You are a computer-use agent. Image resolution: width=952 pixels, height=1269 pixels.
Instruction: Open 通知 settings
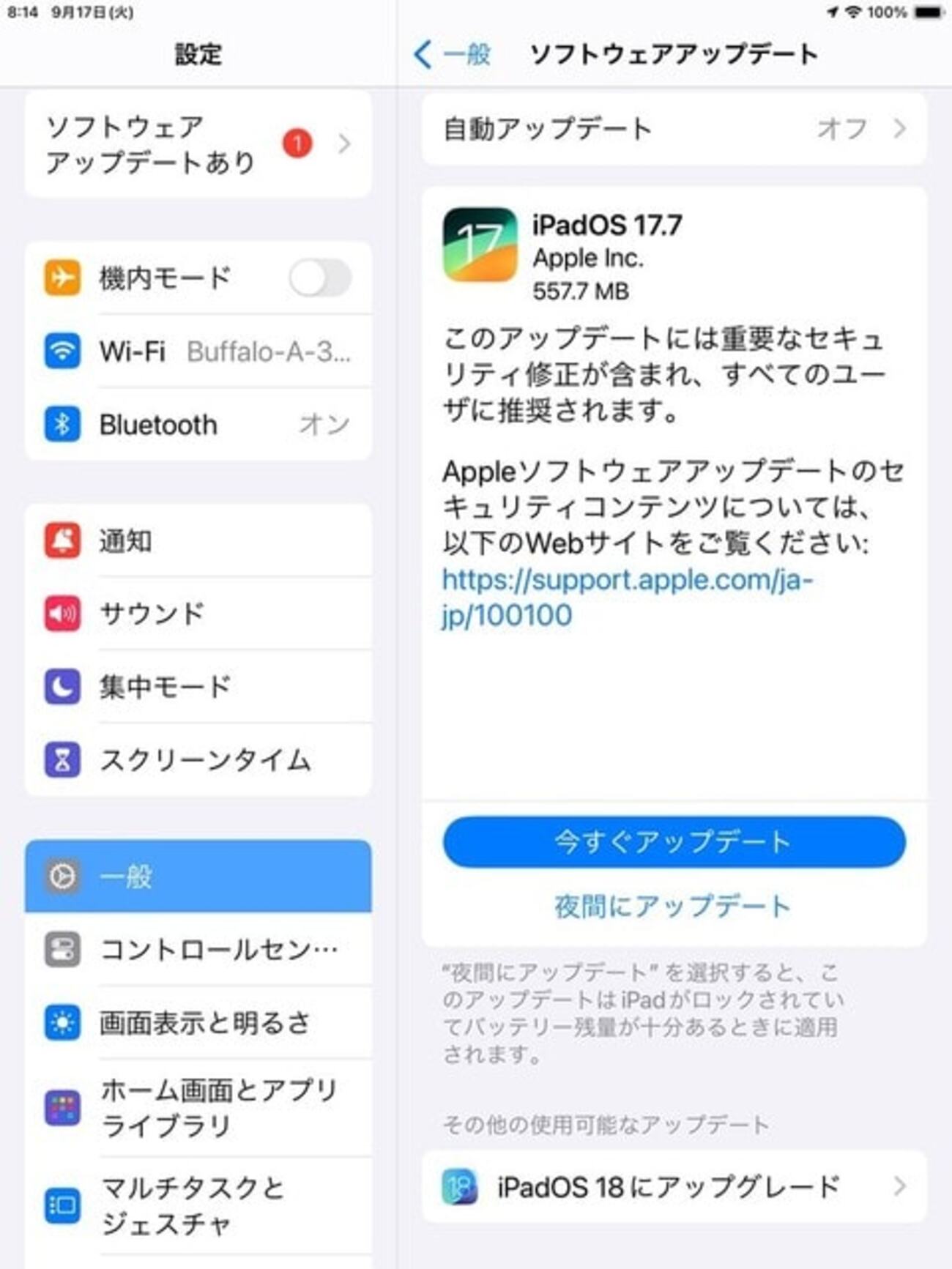[x=198, y=541]
